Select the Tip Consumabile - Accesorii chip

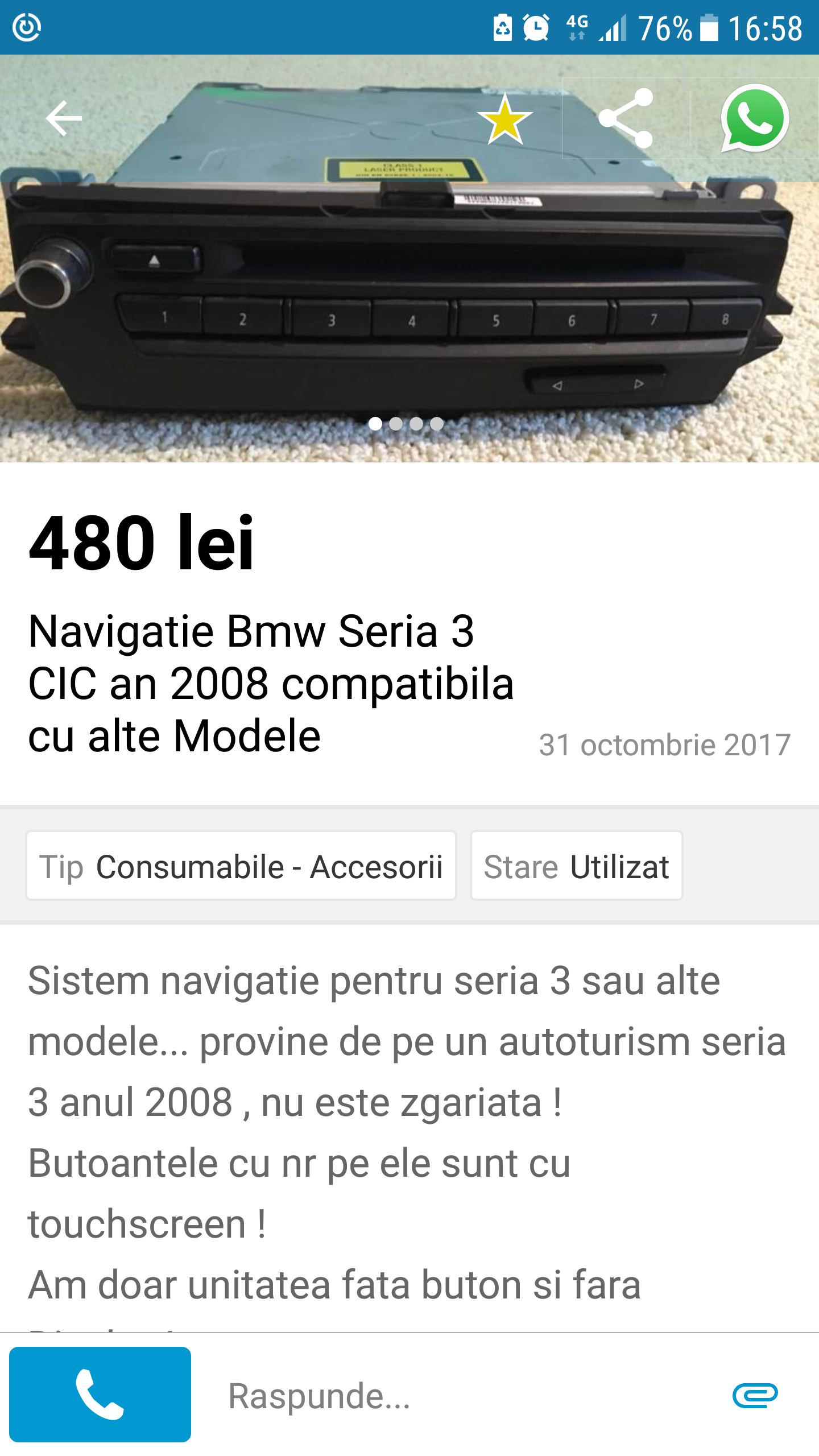click(x=241, y=866)
